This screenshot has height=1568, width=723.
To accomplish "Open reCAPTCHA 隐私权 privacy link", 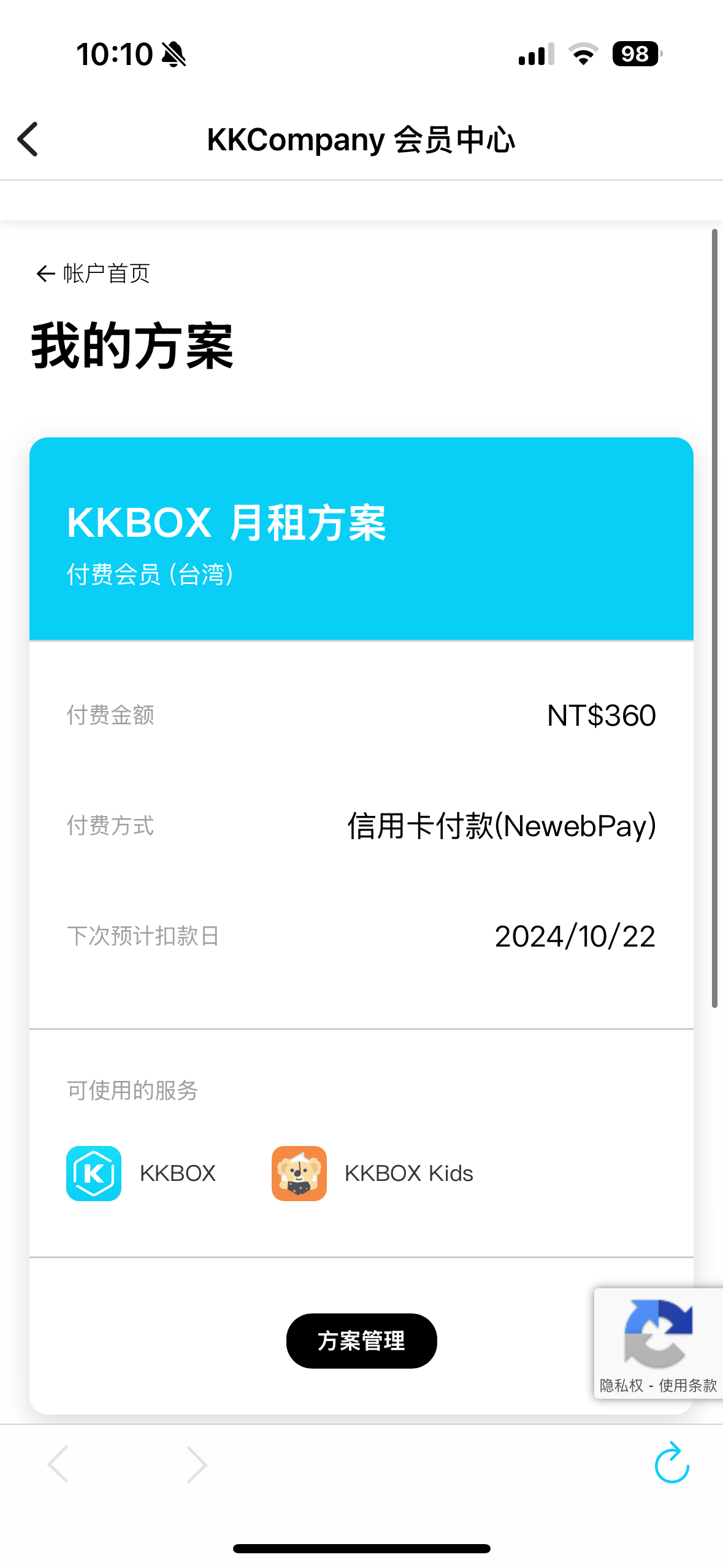I will pyautogui.click(x=621, y=1386).
